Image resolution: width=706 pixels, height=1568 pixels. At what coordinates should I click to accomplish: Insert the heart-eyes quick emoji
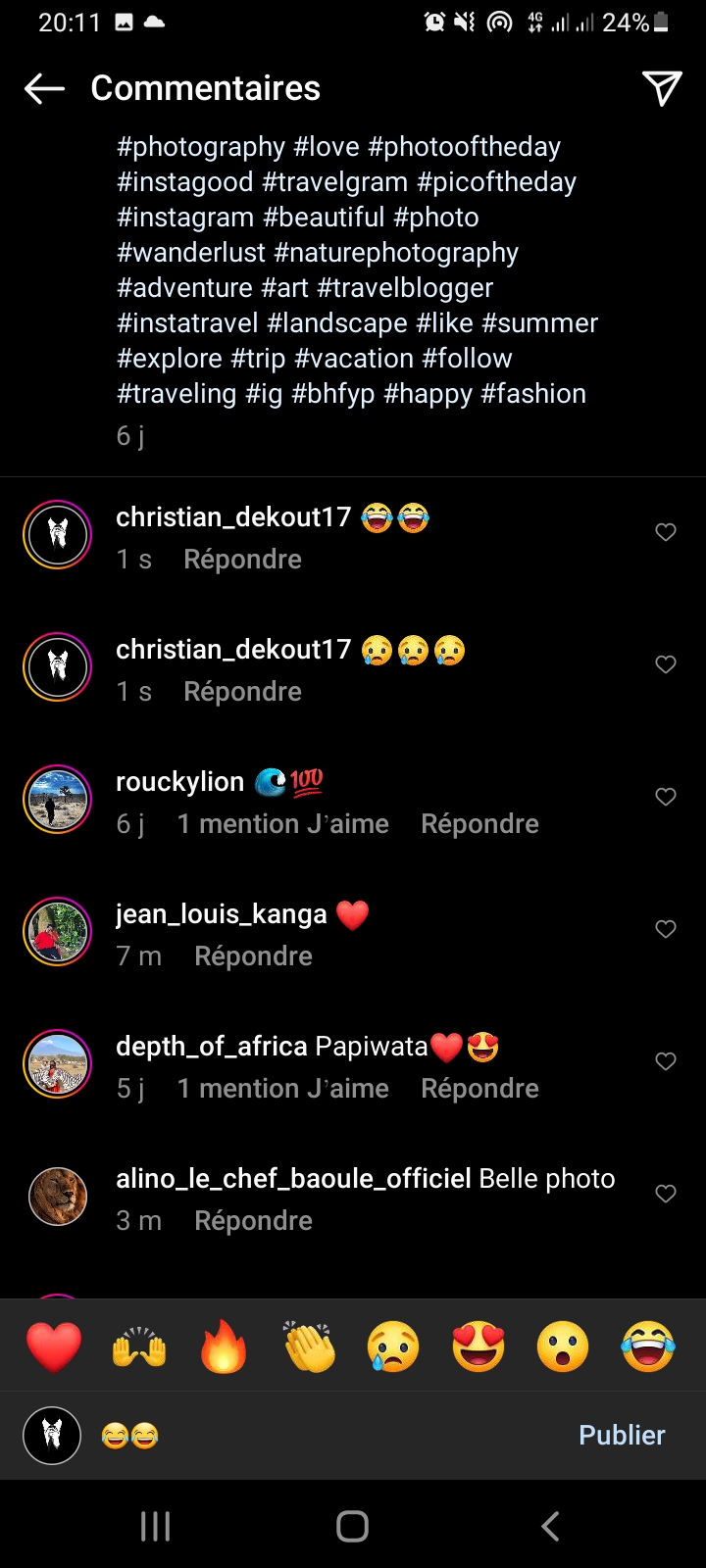tap(479, 1346)
